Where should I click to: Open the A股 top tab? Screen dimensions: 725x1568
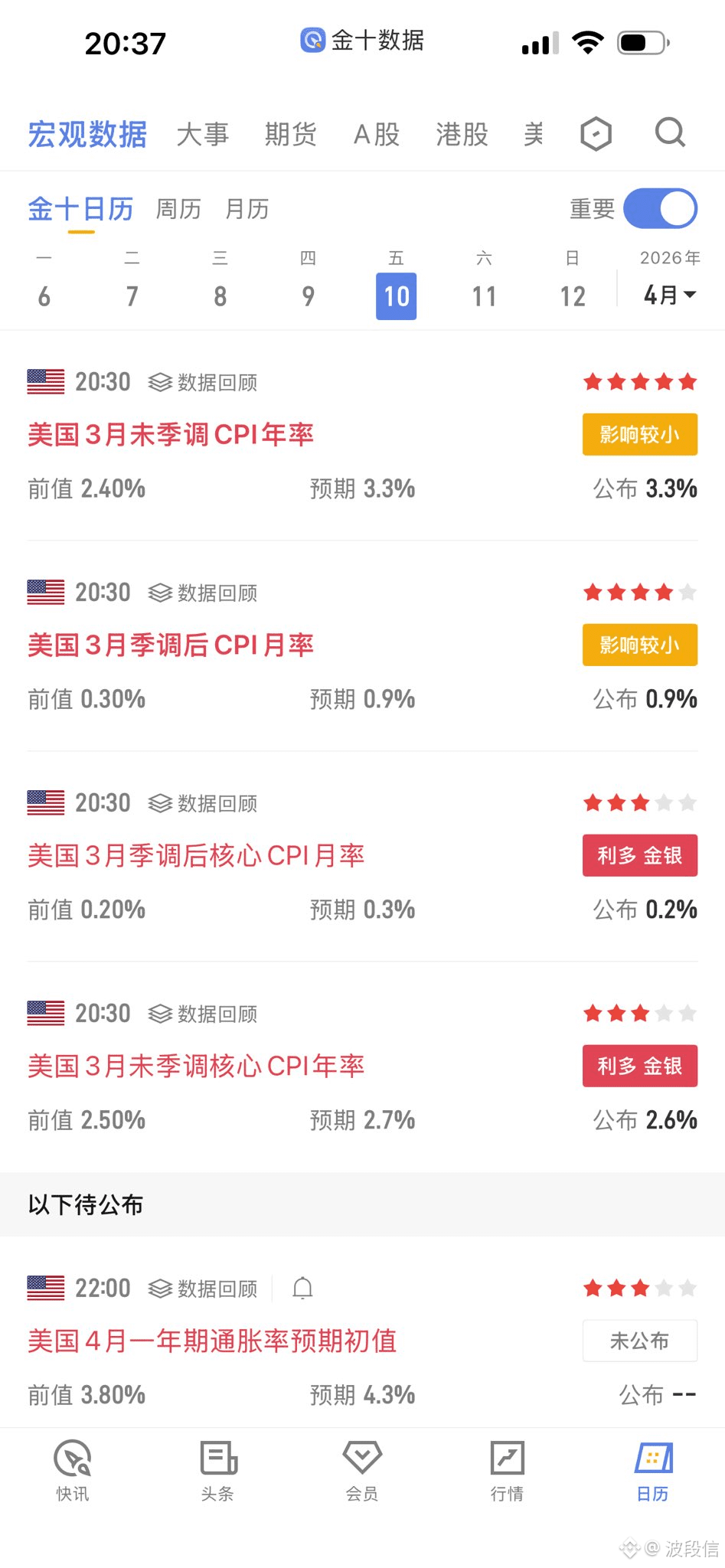pyautogui.click(x=377, y=135)
